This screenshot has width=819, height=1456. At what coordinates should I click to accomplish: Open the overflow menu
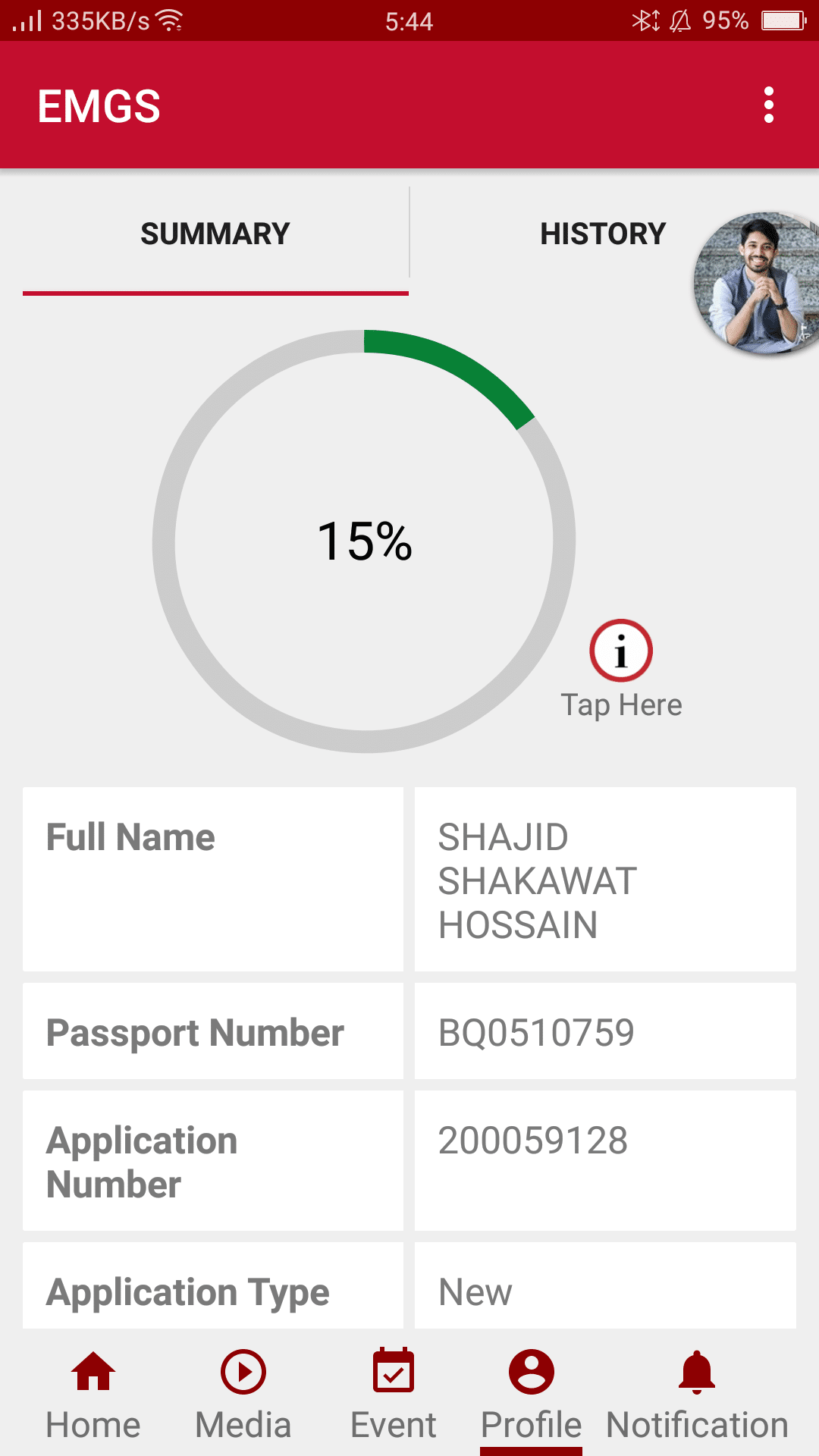[769, 105]
